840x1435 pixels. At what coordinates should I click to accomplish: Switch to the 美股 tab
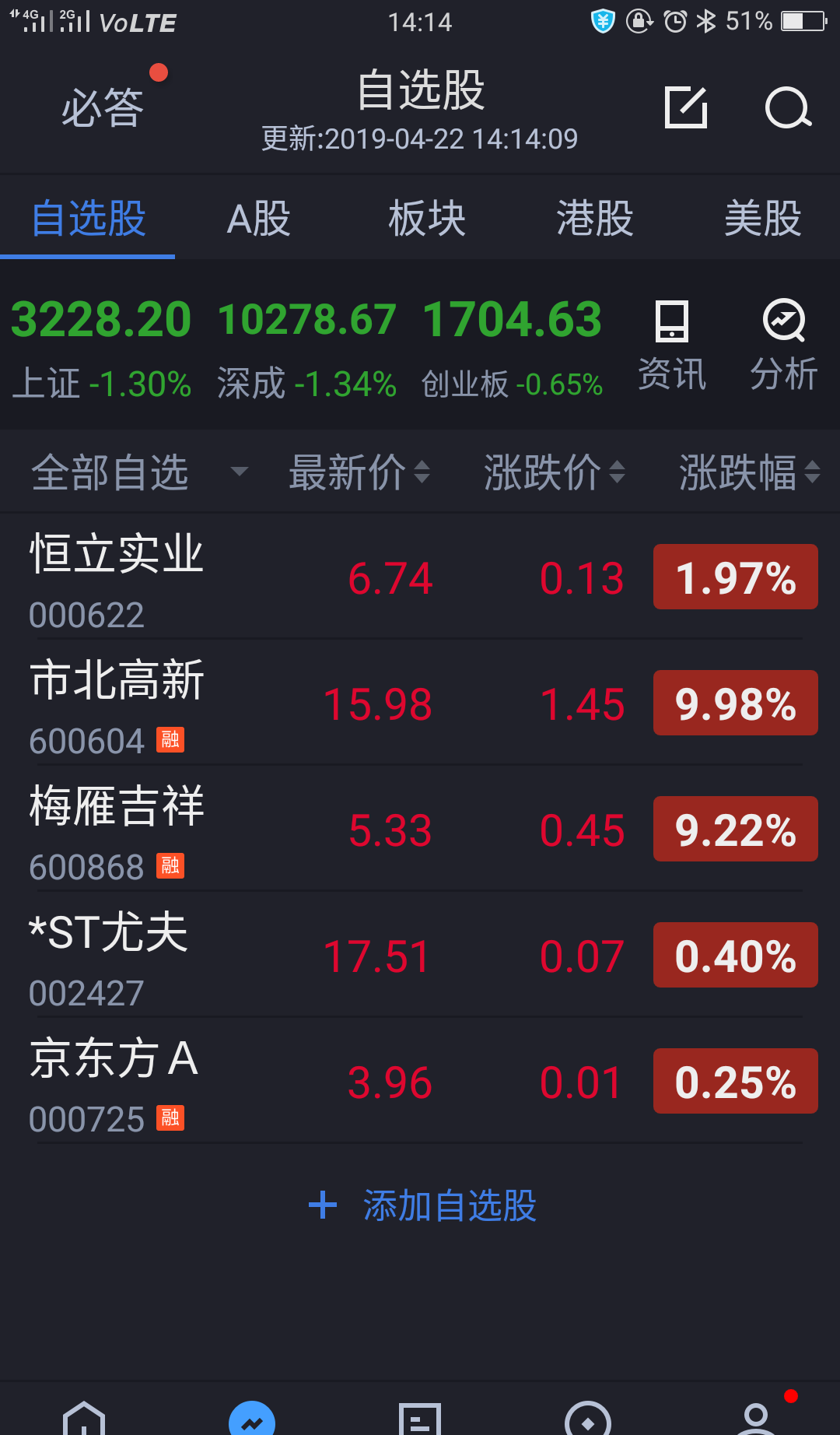[761, 219]
